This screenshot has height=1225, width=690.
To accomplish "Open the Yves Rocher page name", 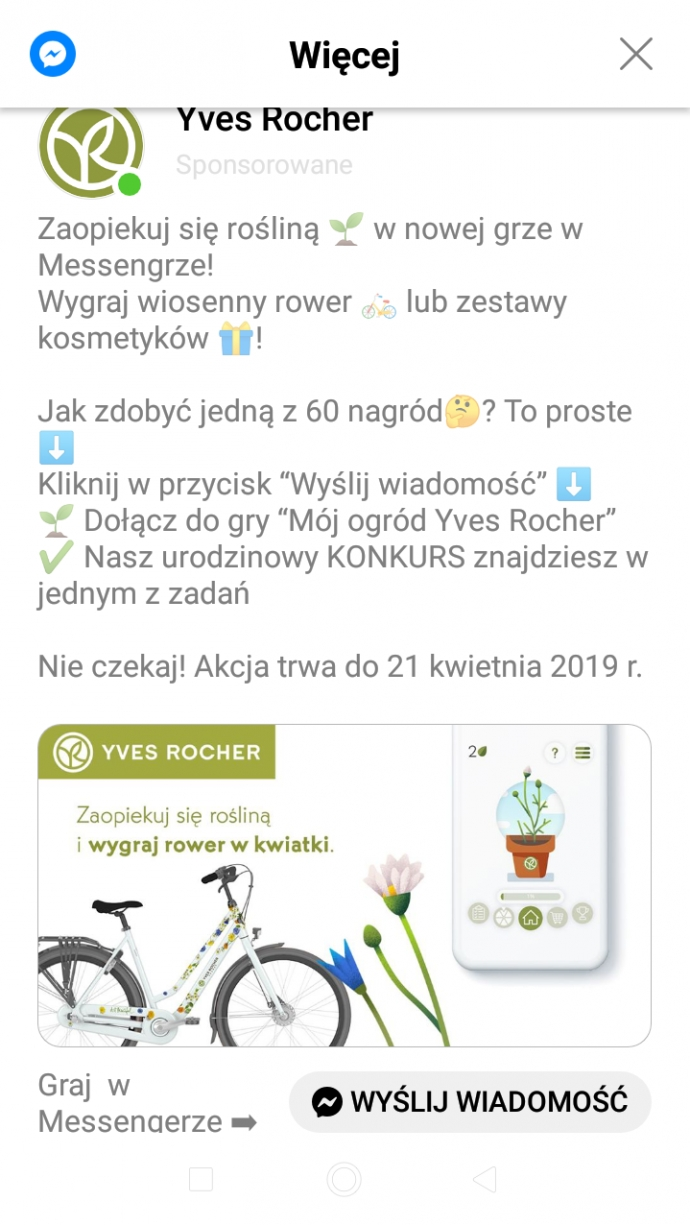I will tap(274, 120).
